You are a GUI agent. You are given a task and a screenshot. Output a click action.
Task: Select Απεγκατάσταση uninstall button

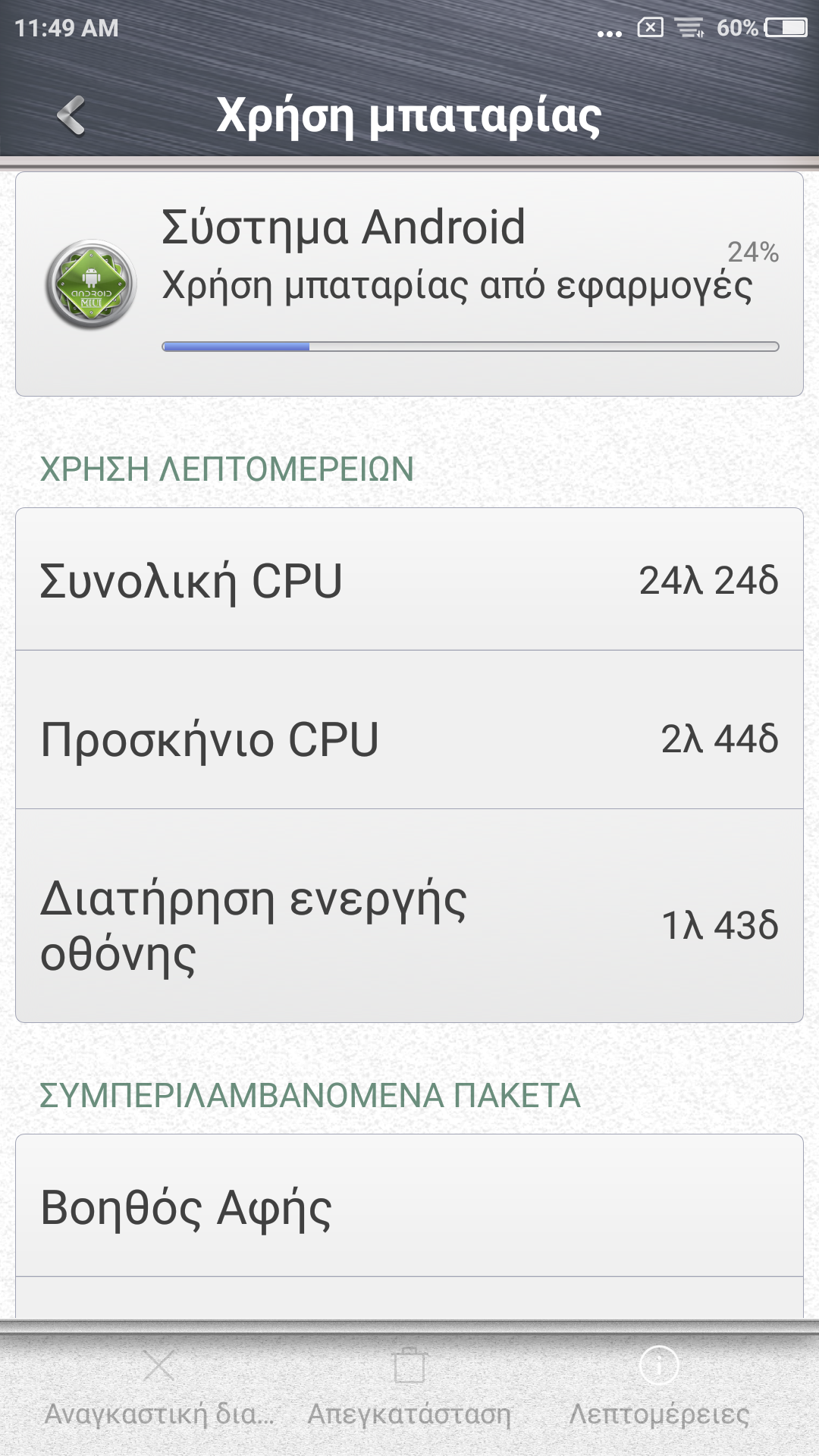[x=409, y=1388]
